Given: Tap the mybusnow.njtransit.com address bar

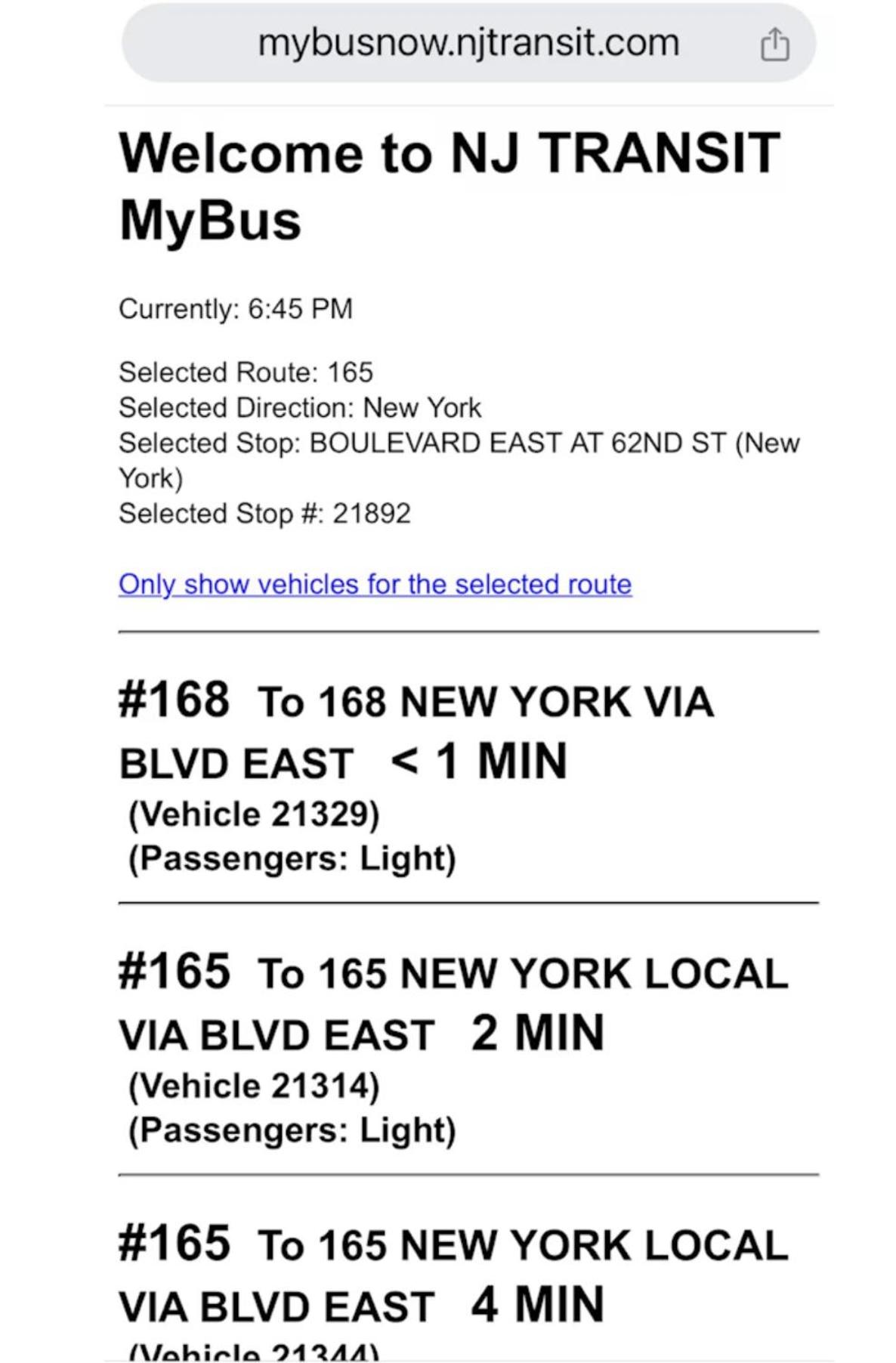Looking at the screenshot, I should click(468, 43).
